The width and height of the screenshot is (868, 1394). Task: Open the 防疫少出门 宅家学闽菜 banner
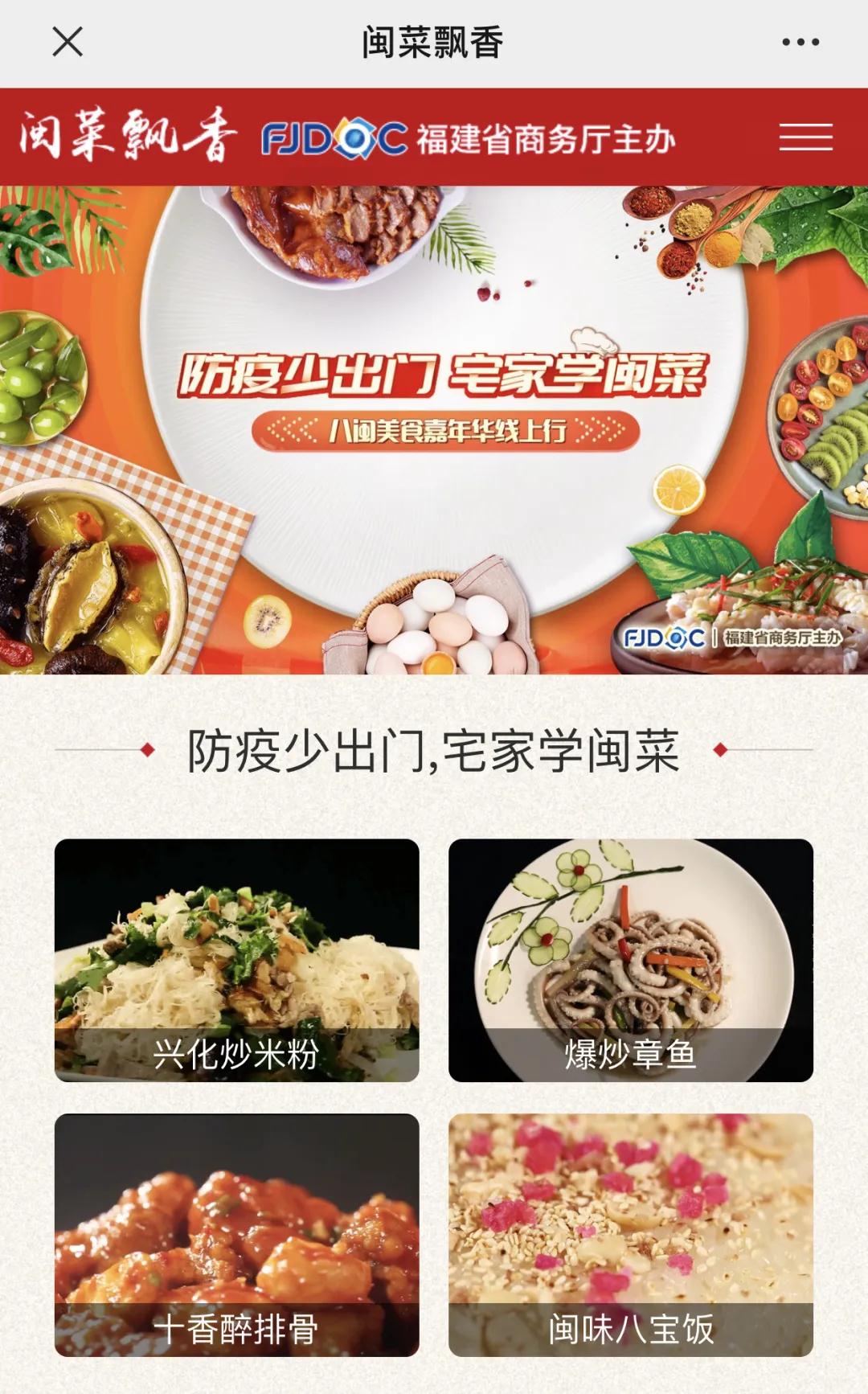tap(434, 429)
